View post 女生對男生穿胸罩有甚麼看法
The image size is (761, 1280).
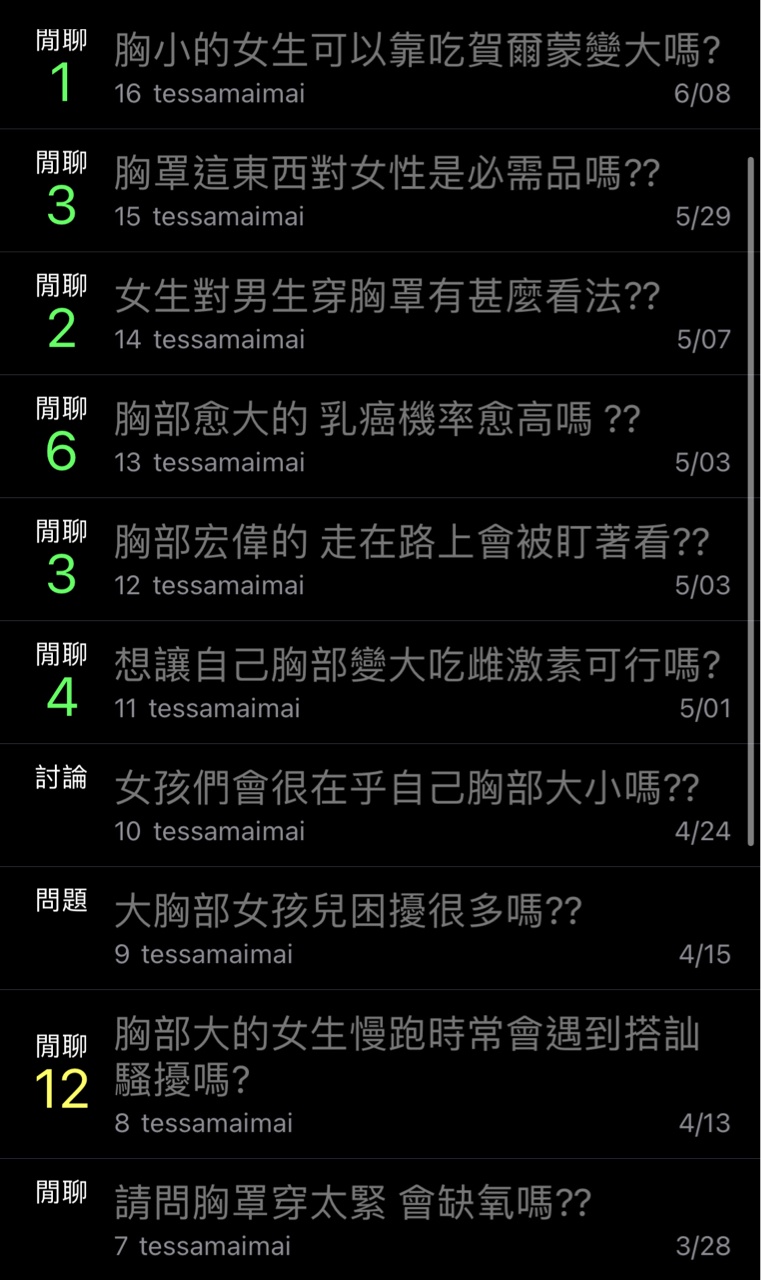click(388, 296)
